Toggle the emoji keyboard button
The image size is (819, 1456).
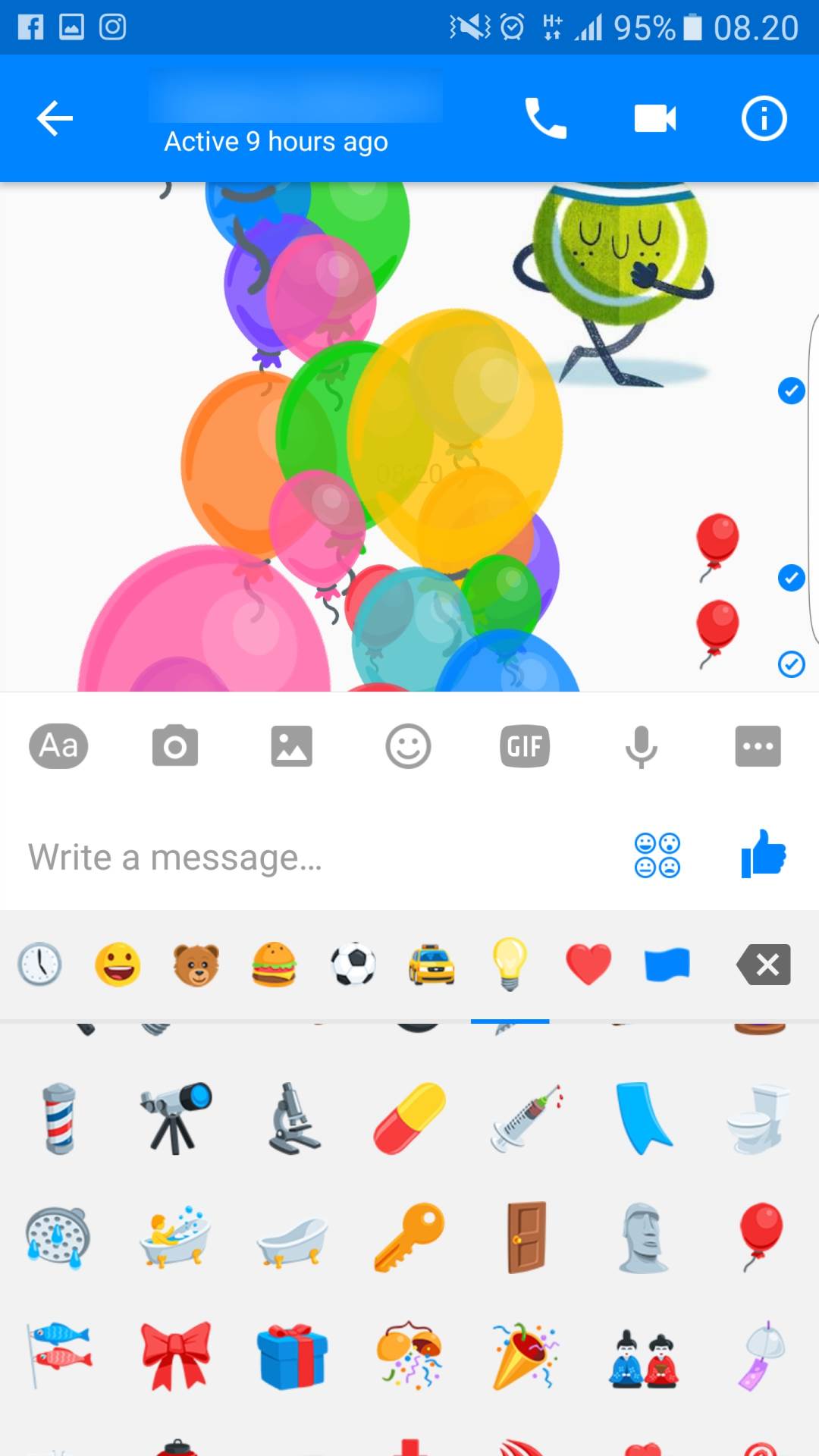coord(657,855)
